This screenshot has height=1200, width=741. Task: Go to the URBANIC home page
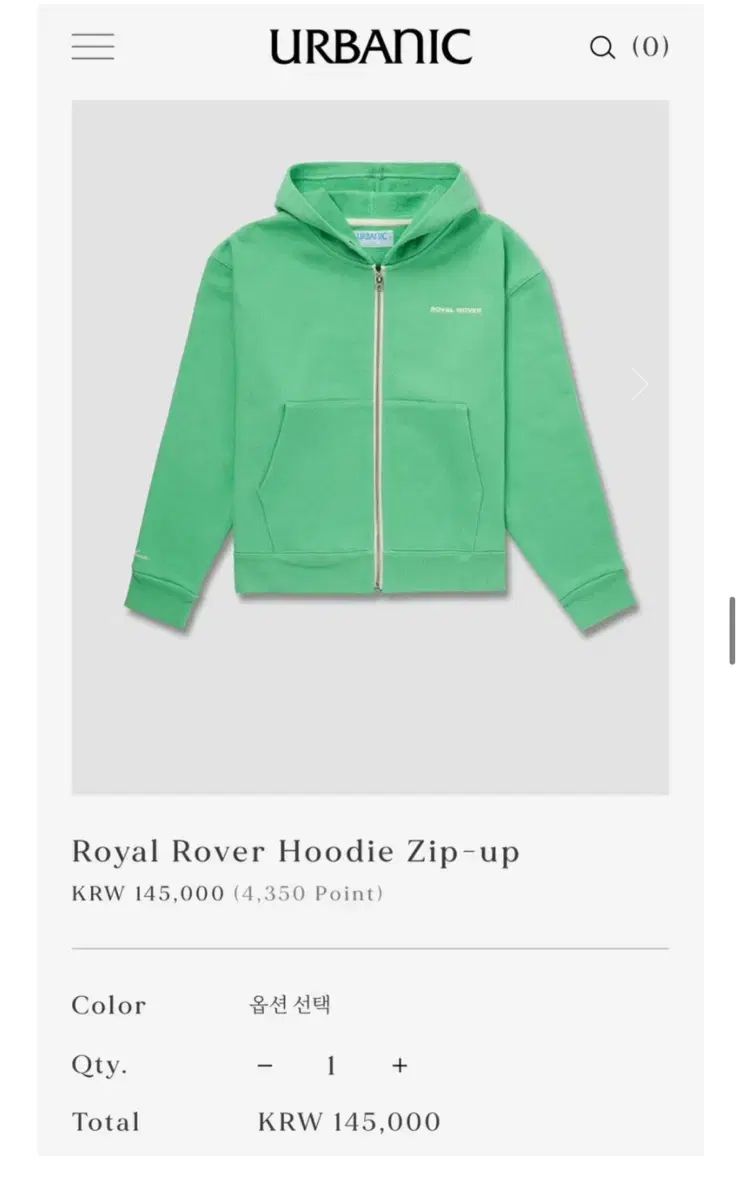(x=370, y=47)
